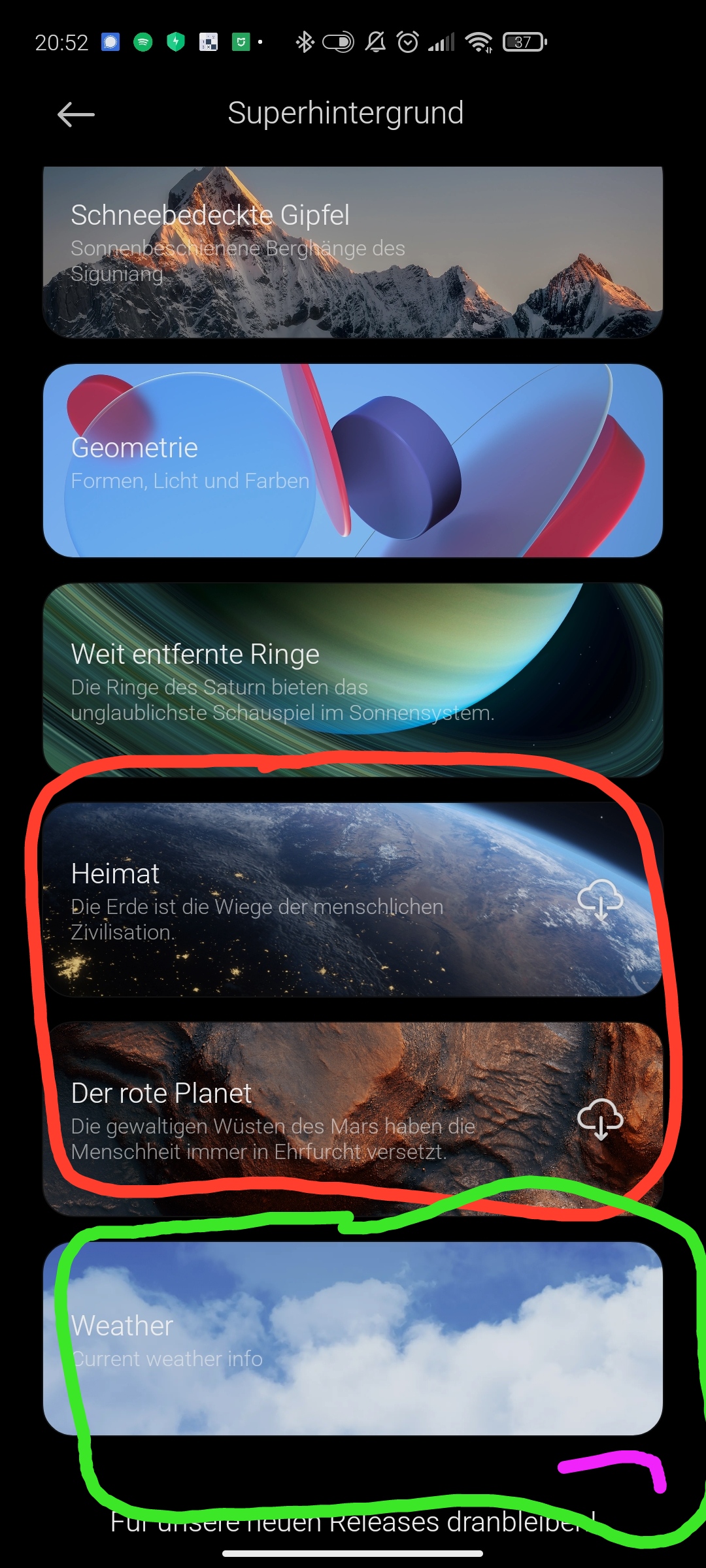Download Der rote Planet wallpaper
706x1568 pixels.
coord(600,1119)
